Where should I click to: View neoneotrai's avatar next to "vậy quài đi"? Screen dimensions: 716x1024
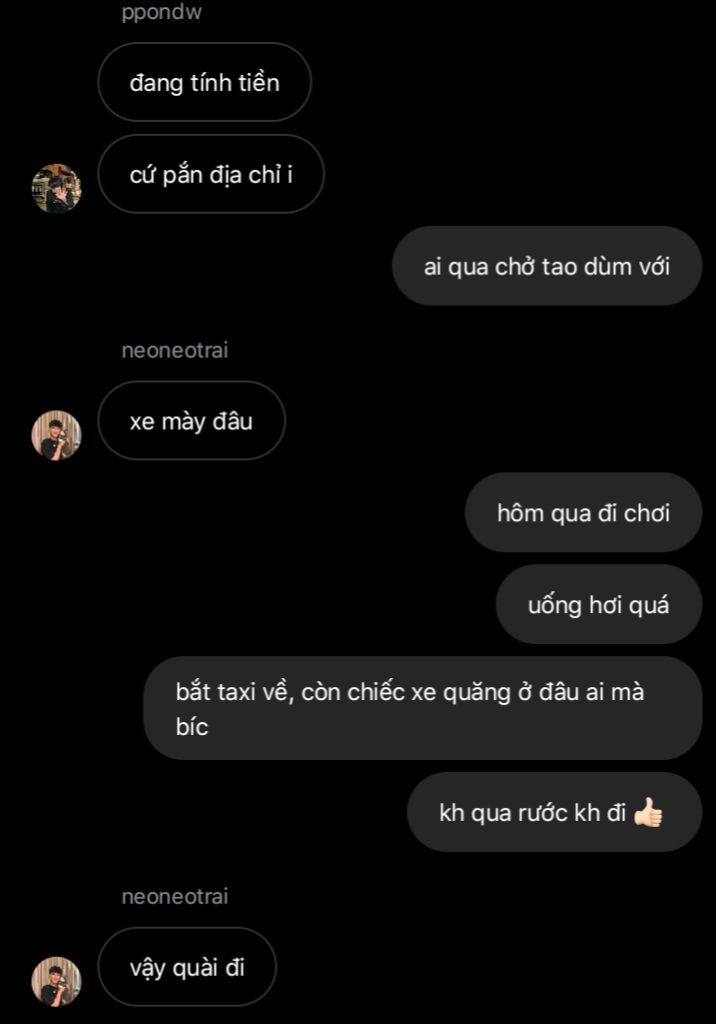[56, 981]
